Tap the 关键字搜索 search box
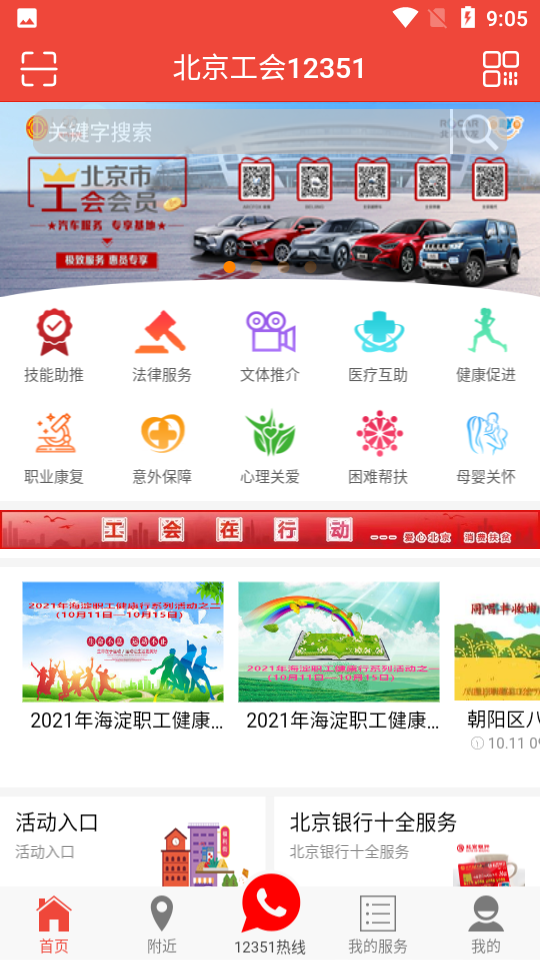The width and height of the screenshot is (540, 960). 269,132
